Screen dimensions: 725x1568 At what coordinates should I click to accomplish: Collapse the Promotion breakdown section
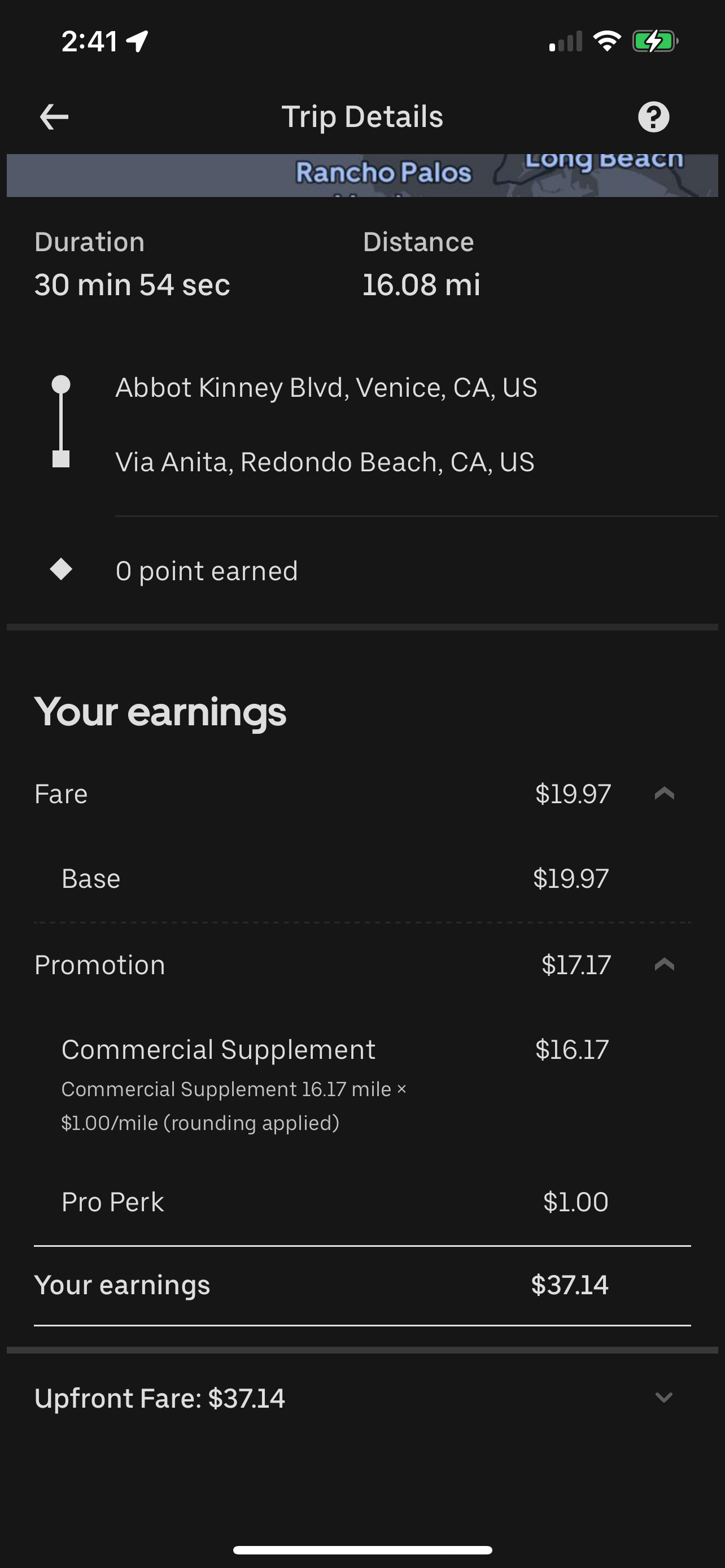pos(665,965)
